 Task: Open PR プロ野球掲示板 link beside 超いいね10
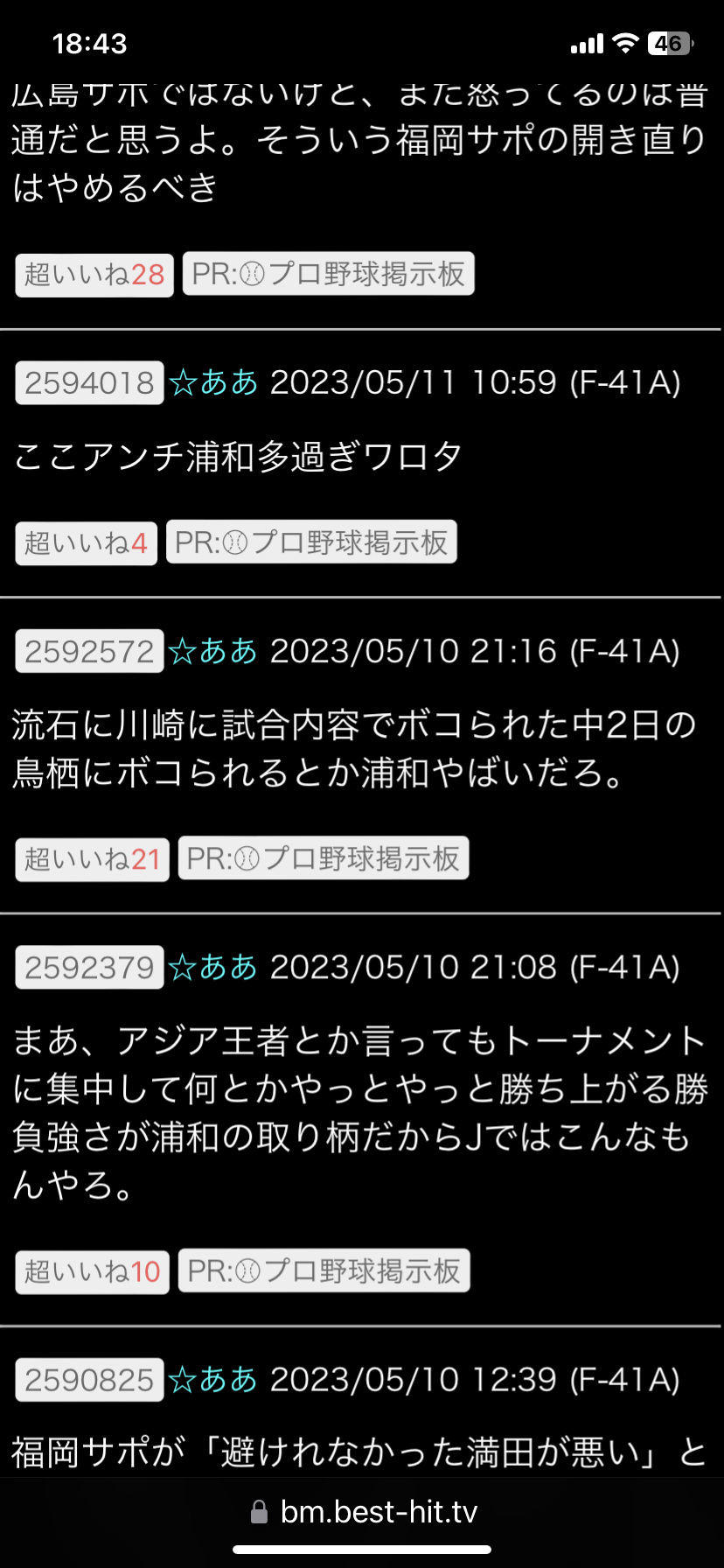(324, 1270)
